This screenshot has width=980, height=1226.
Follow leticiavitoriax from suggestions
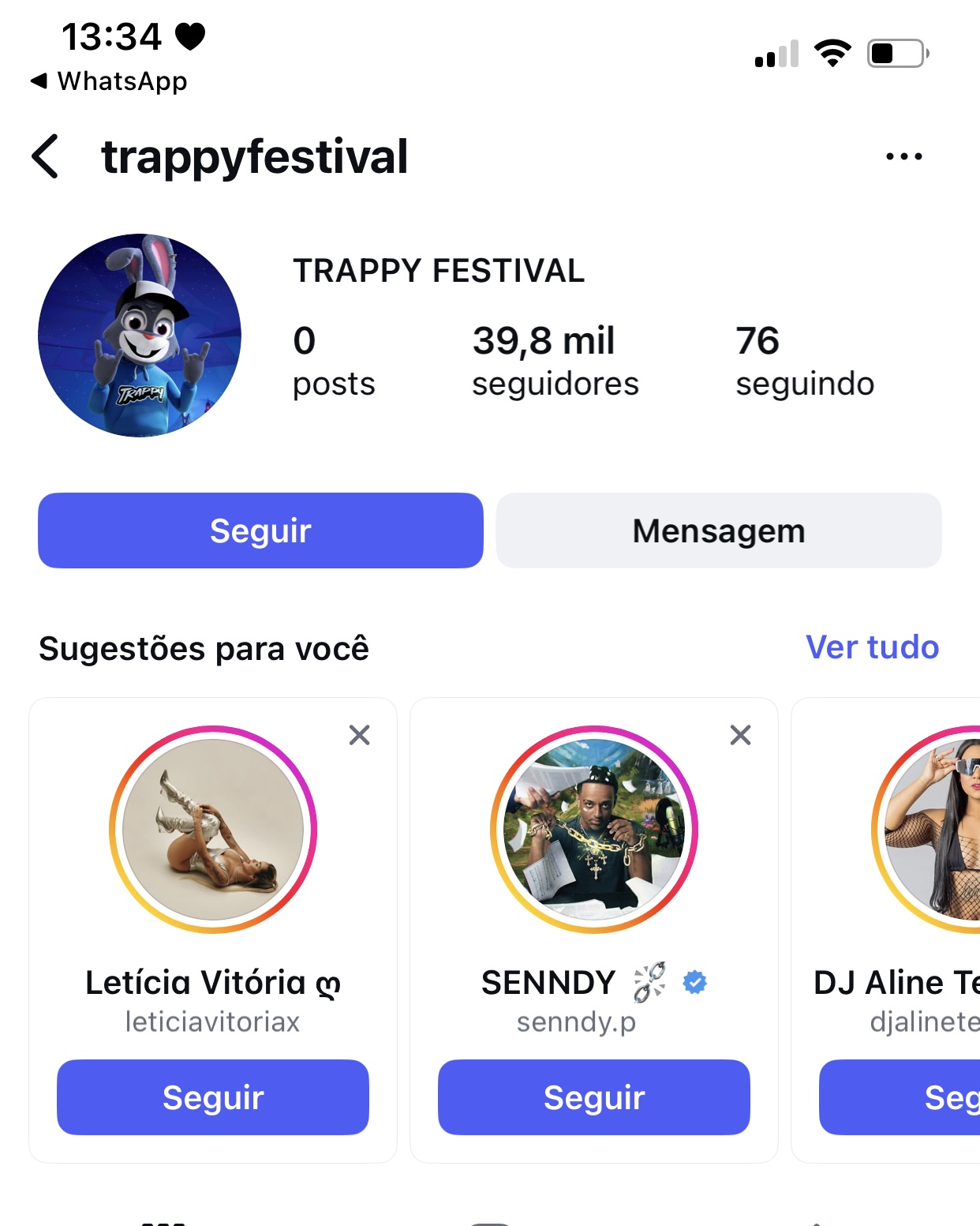pos(213,1097)
